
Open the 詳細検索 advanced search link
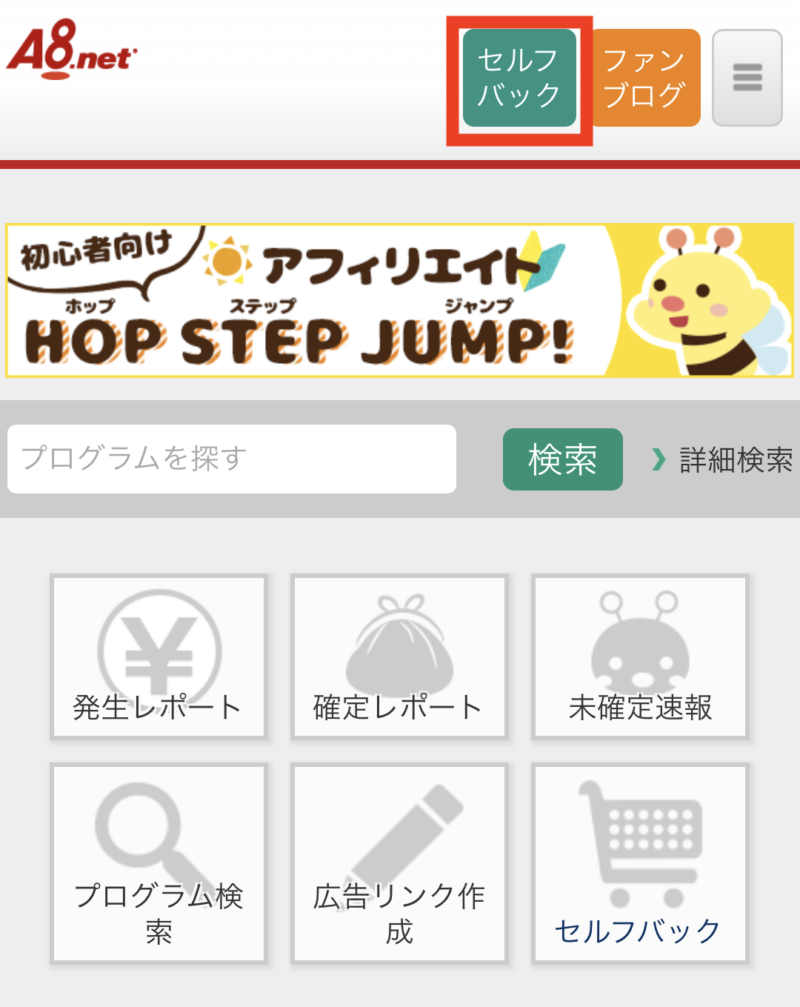(x=722, y=460)
